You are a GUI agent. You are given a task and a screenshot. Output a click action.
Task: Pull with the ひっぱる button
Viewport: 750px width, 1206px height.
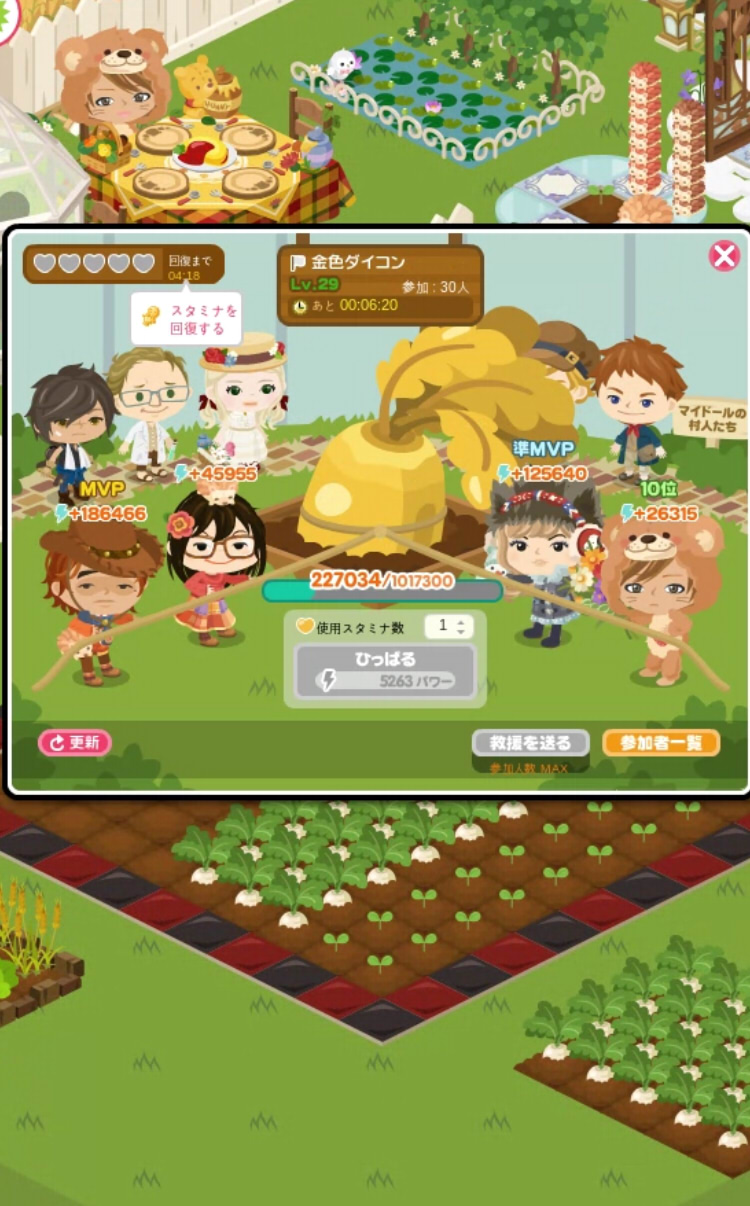click(384, 671)
